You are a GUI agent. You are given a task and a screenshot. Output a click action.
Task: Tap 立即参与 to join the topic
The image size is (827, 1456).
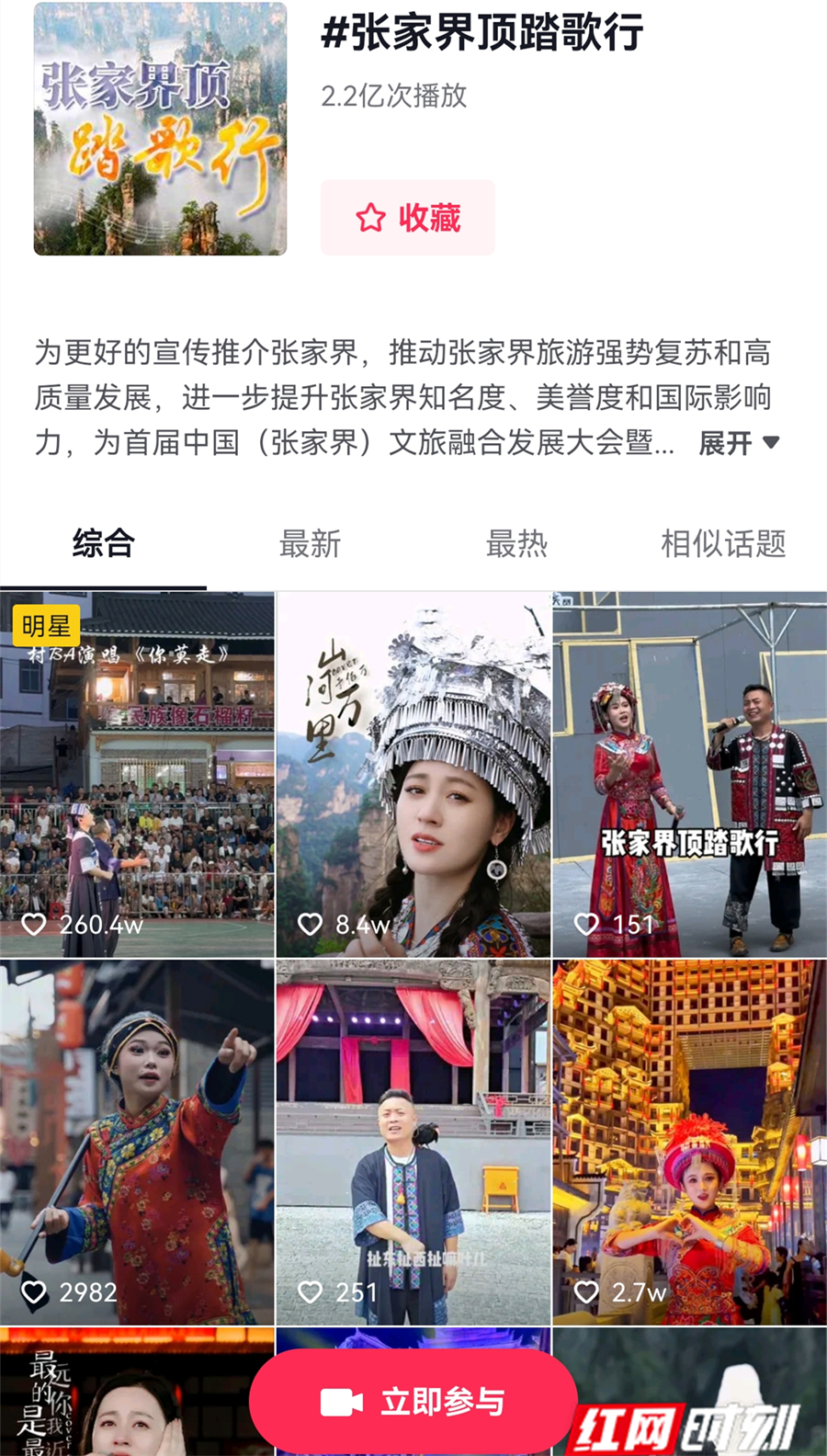(413, 1402)
